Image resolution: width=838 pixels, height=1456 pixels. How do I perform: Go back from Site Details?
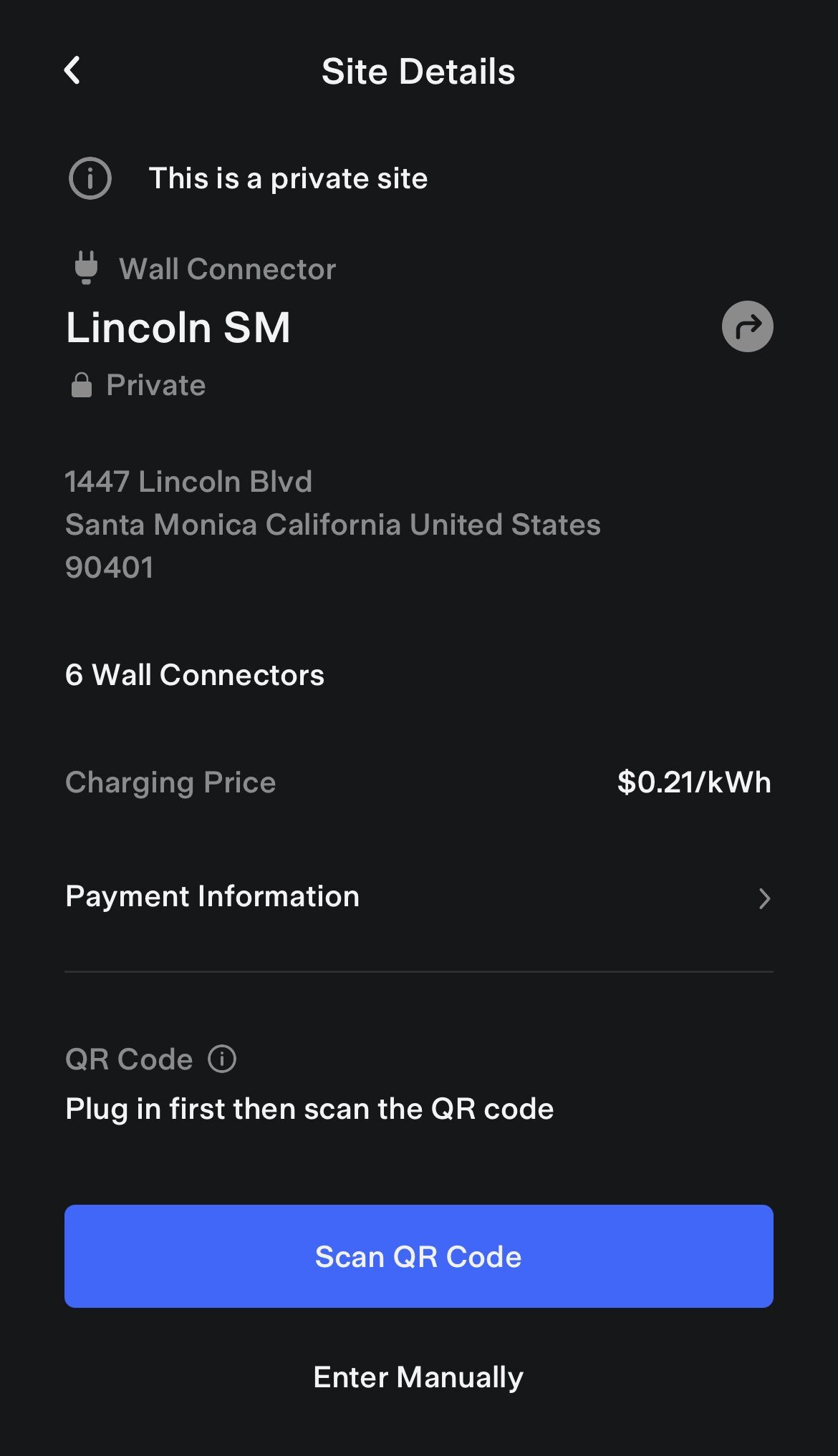(72, 70)
